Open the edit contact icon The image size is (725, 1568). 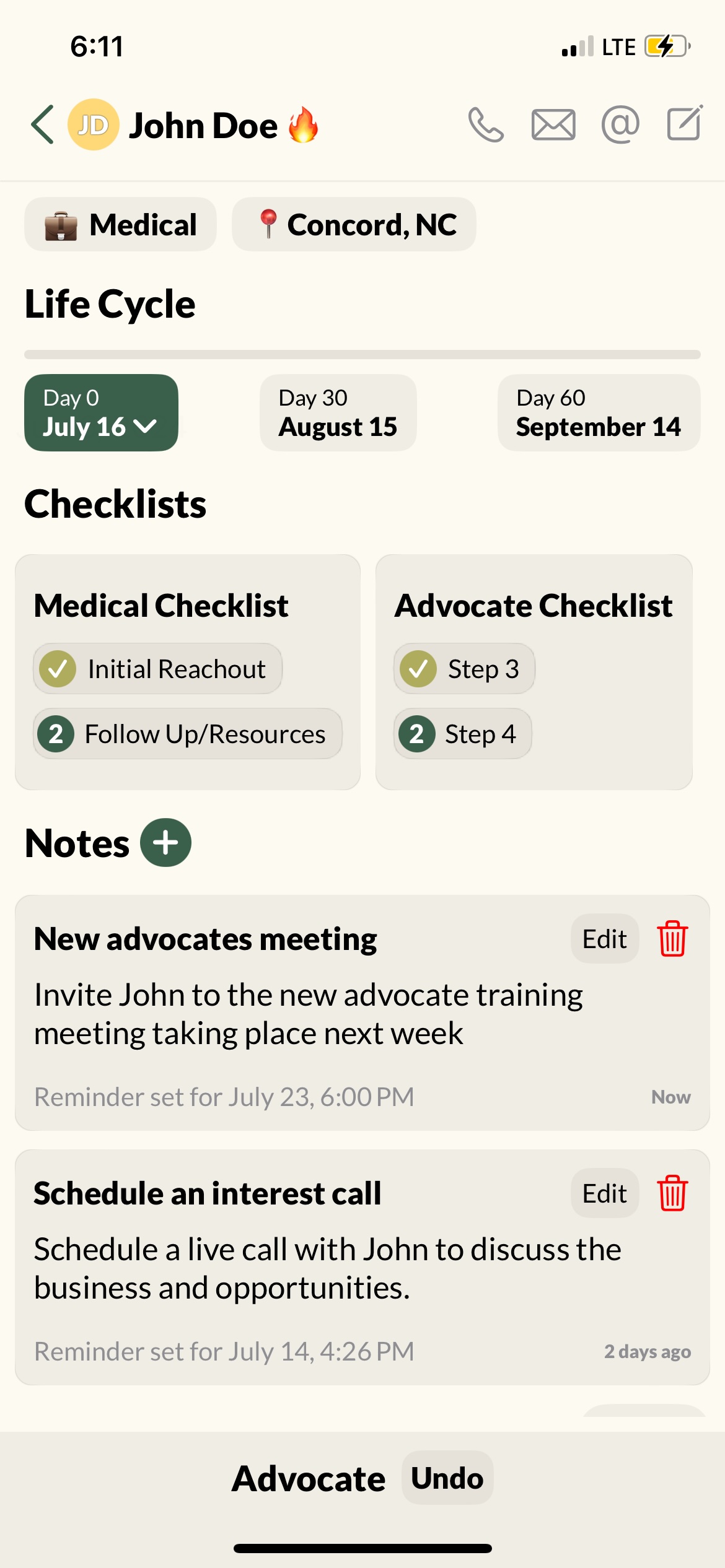point(684,123)
